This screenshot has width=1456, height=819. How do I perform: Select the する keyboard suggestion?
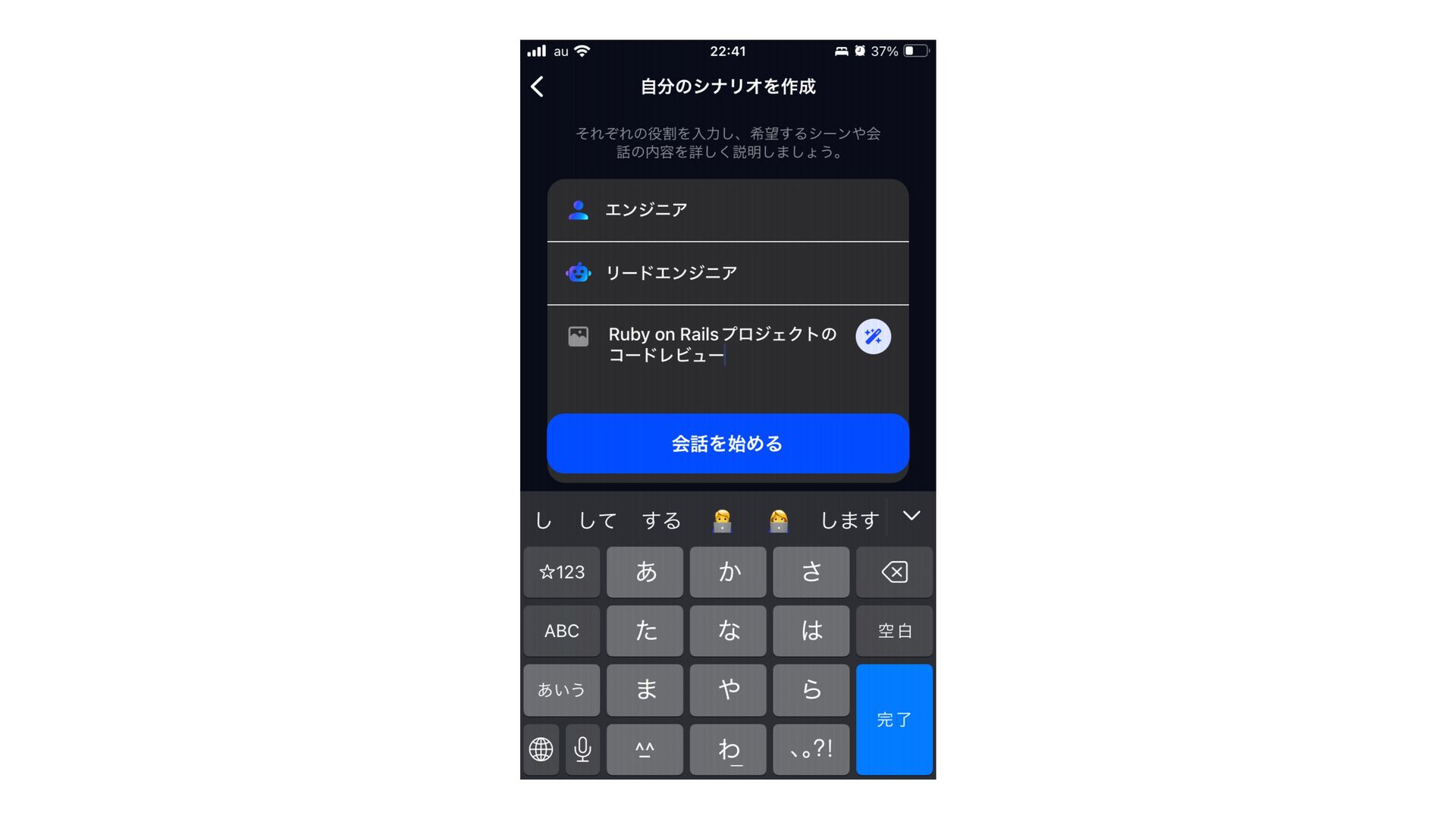661,520
